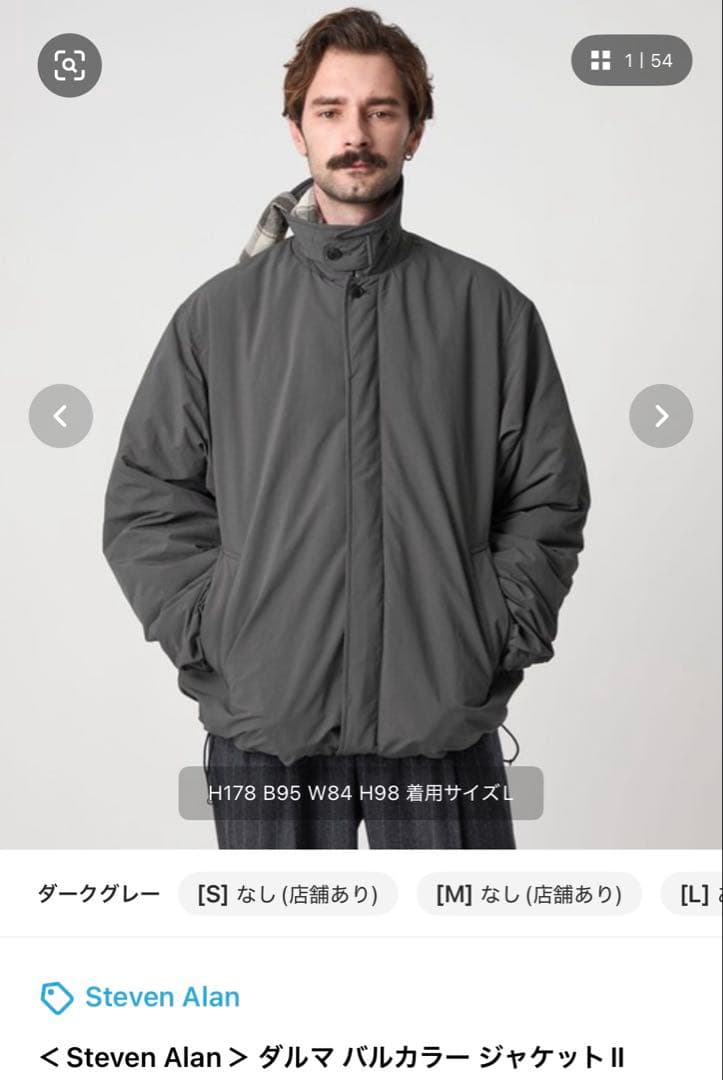Click the blue tag icon beside Steven Alan
The height and width of the screenshot is (1080, 723).
coord(57,996)
